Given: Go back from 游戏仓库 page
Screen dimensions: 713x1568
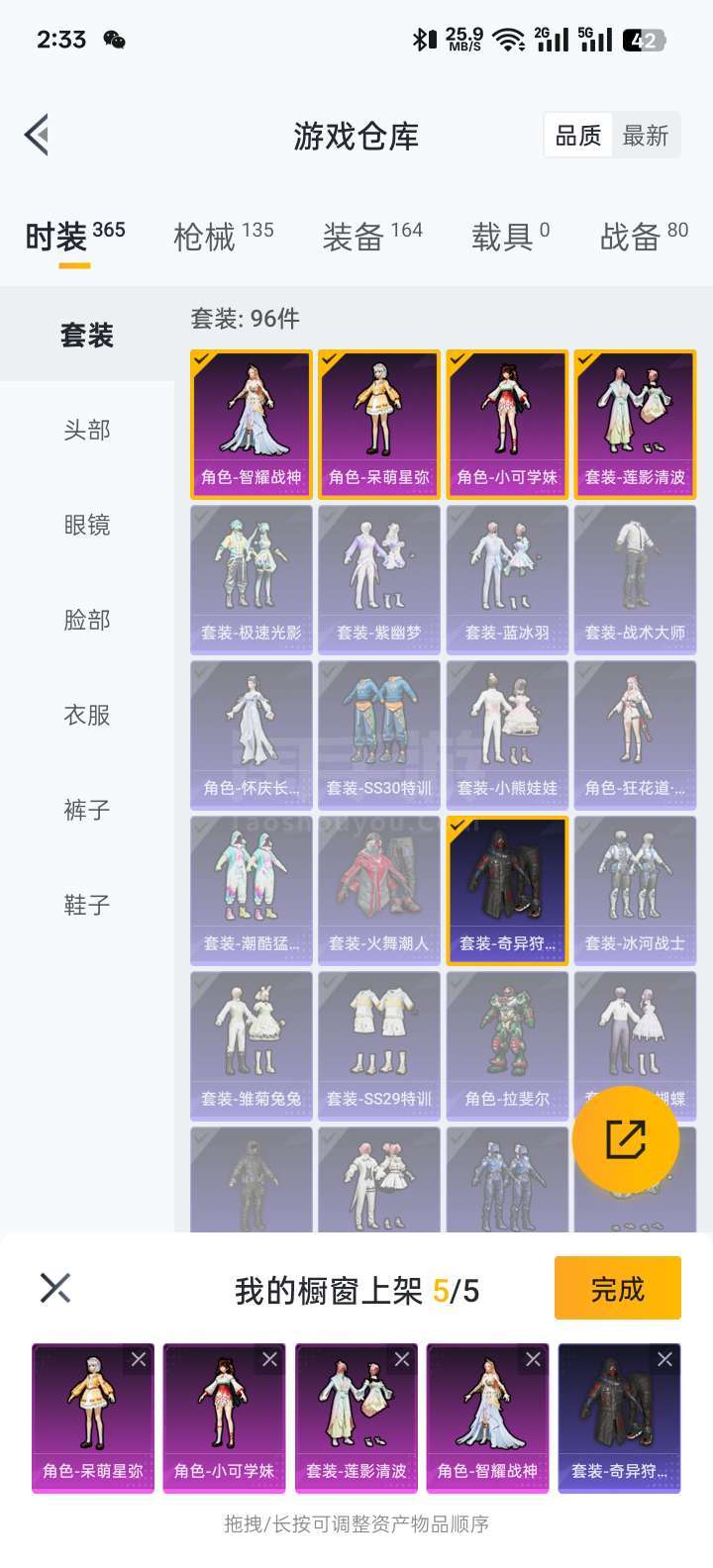Looking at the screenshot, I should click(x=38, y=136).
